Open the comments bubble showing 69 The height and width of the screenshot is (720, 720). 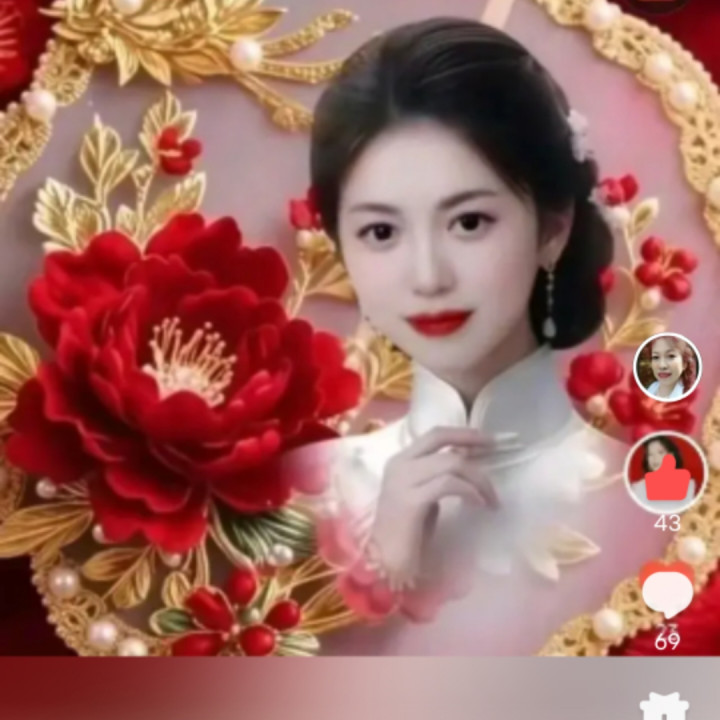(667, 592)
